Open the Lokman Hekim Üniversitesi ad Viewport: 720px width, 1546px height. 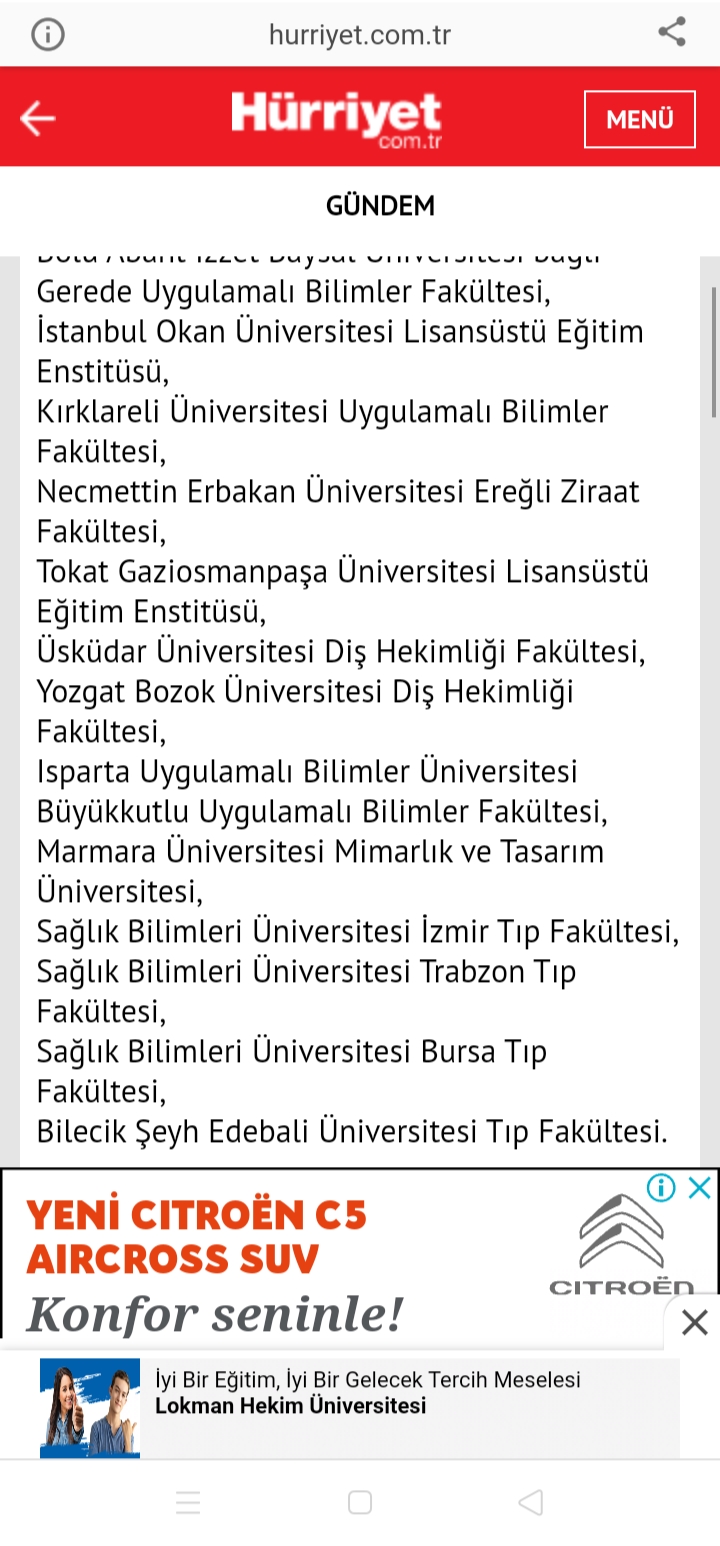click(360, 1406)
